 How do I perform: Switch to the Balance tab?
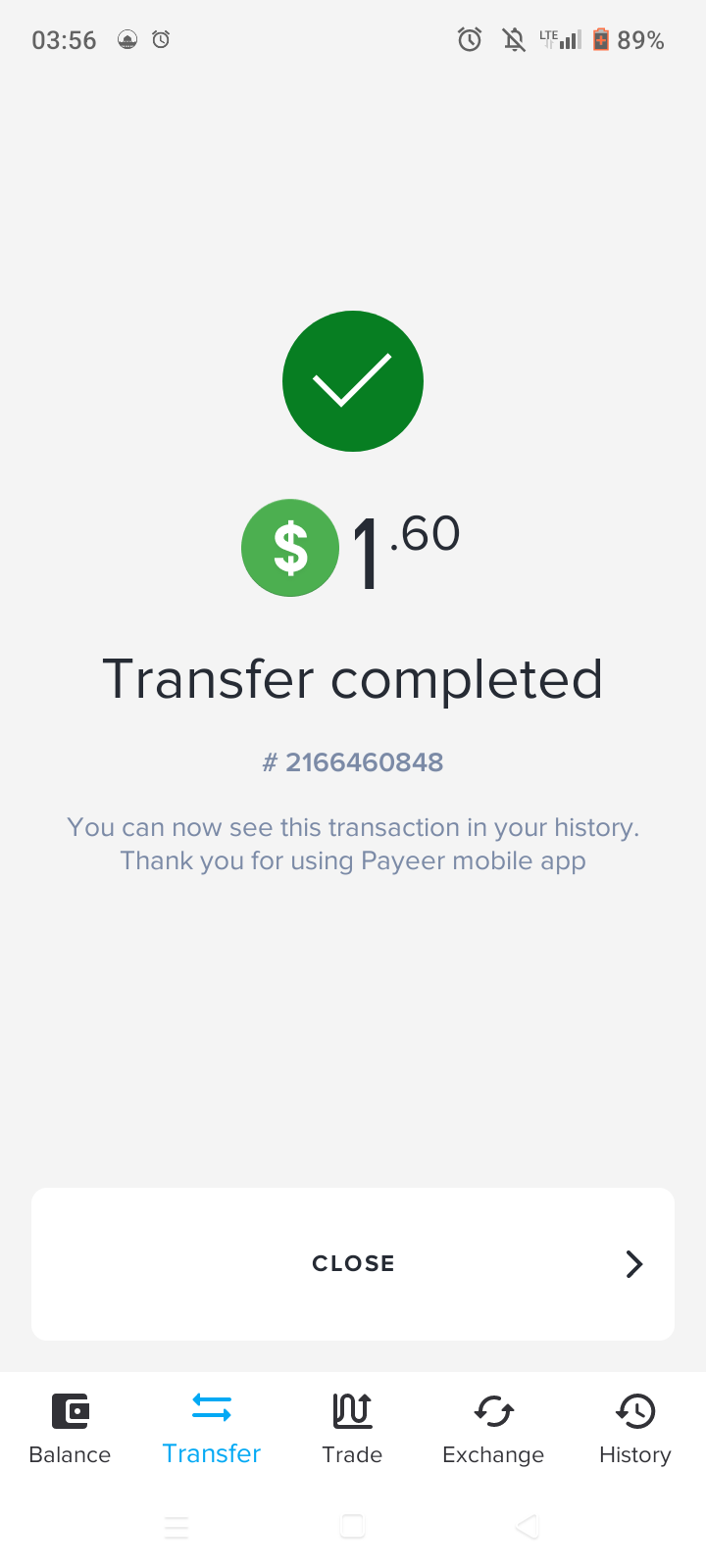(70, 1429)
